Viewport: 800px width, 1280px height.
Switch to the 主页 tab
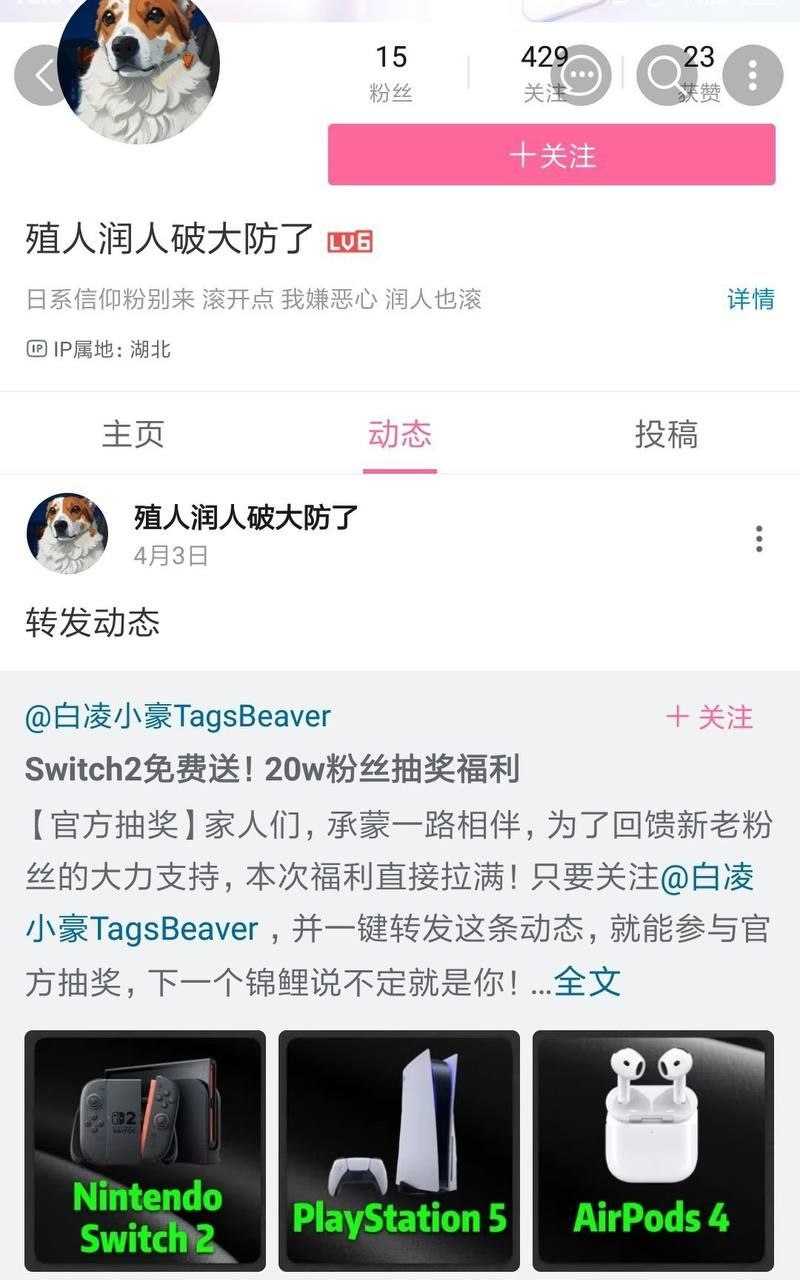pyautogui.click(x=133, y=434)
